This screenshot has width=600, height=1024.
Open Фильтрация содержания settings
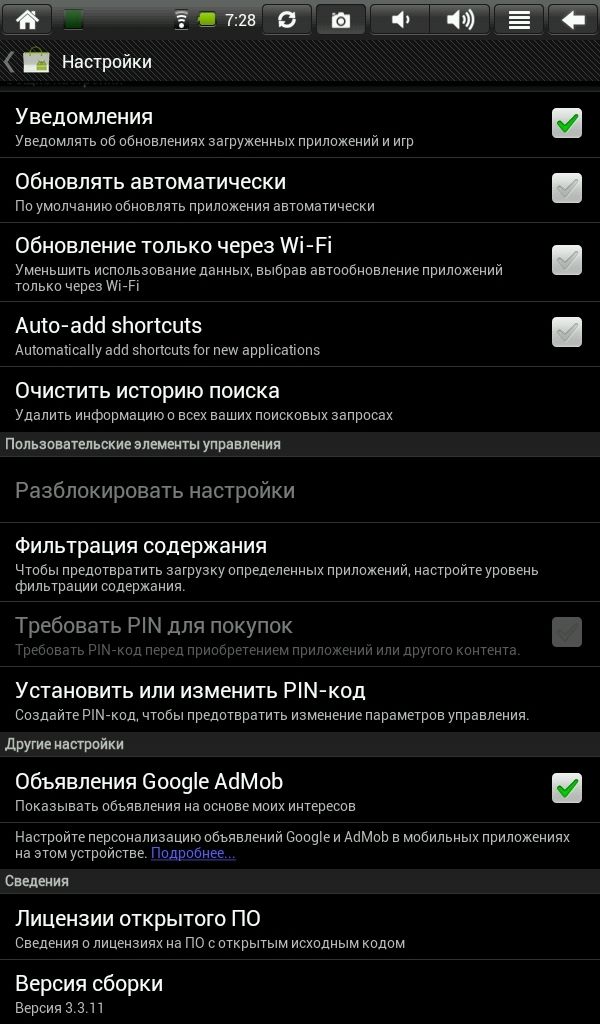(x=300, y=562)
